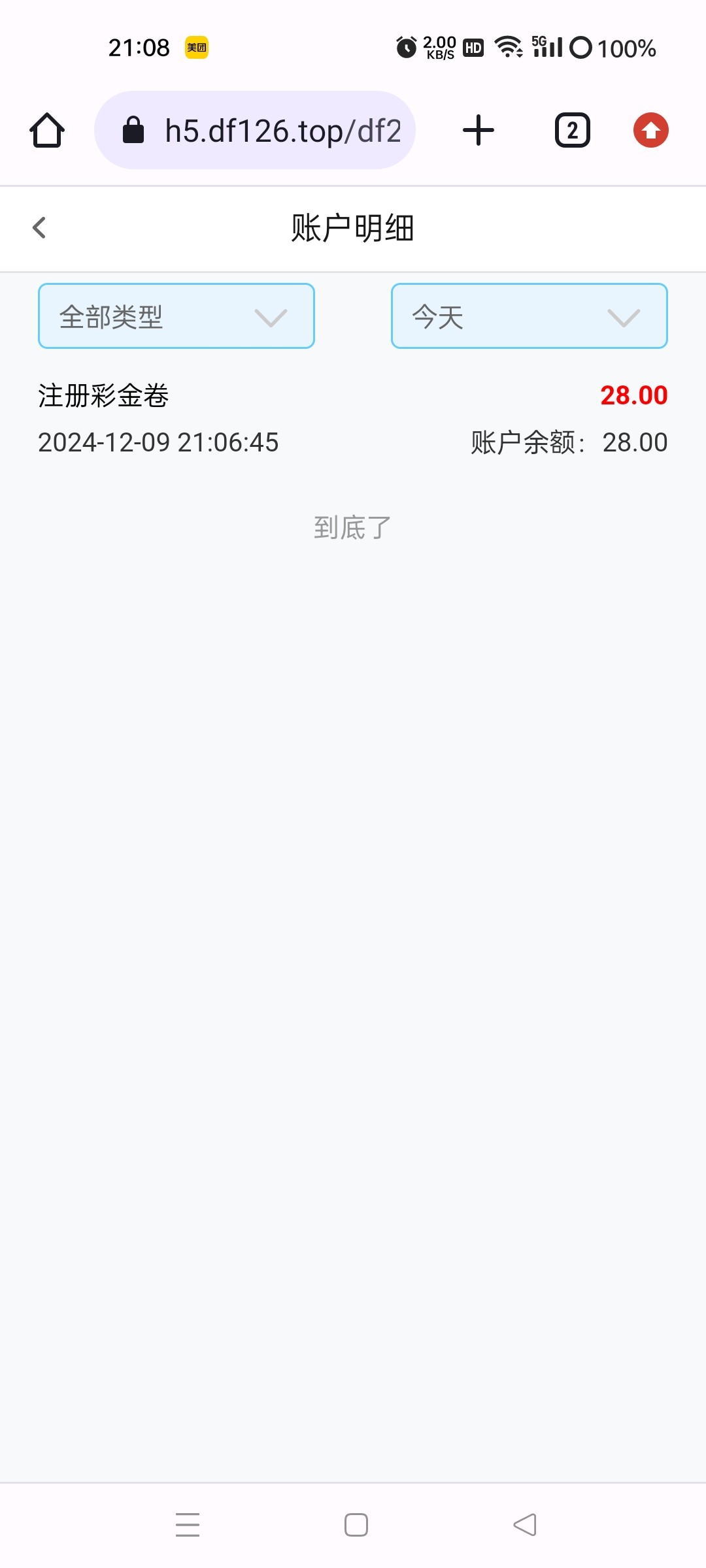Screen dimensions: 706x1568
Task: Open system recent apps menu
Action: click(x=188, y=1525)
